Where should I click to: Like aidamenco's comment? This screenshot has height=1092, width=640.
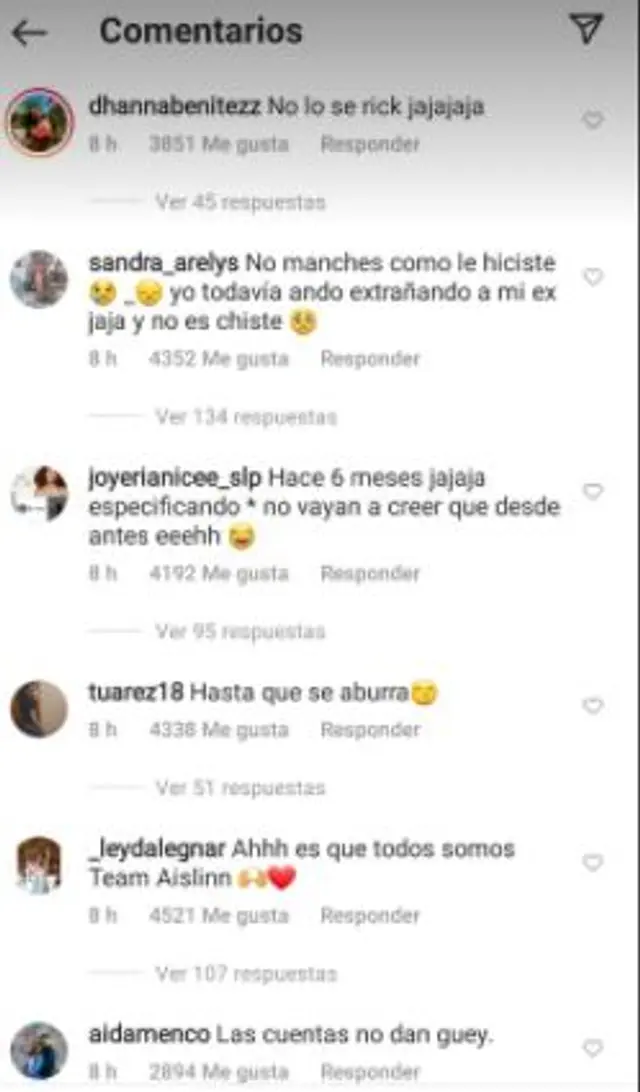593,1048
